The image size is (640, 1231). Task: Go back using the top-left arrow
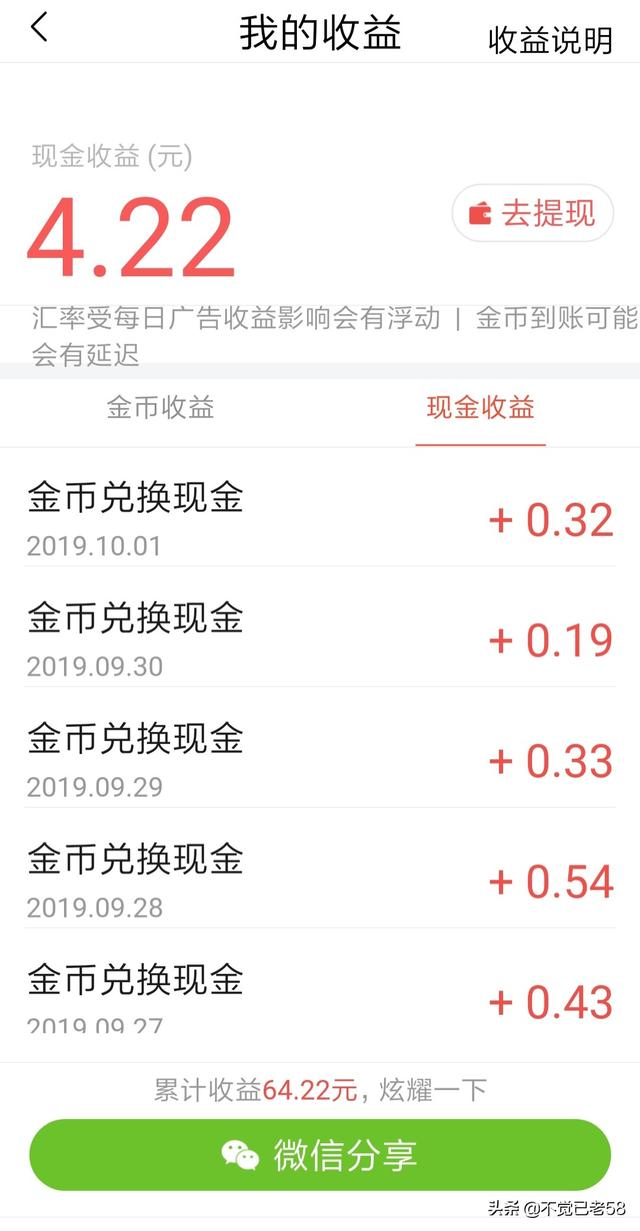(x=39, y=28)
